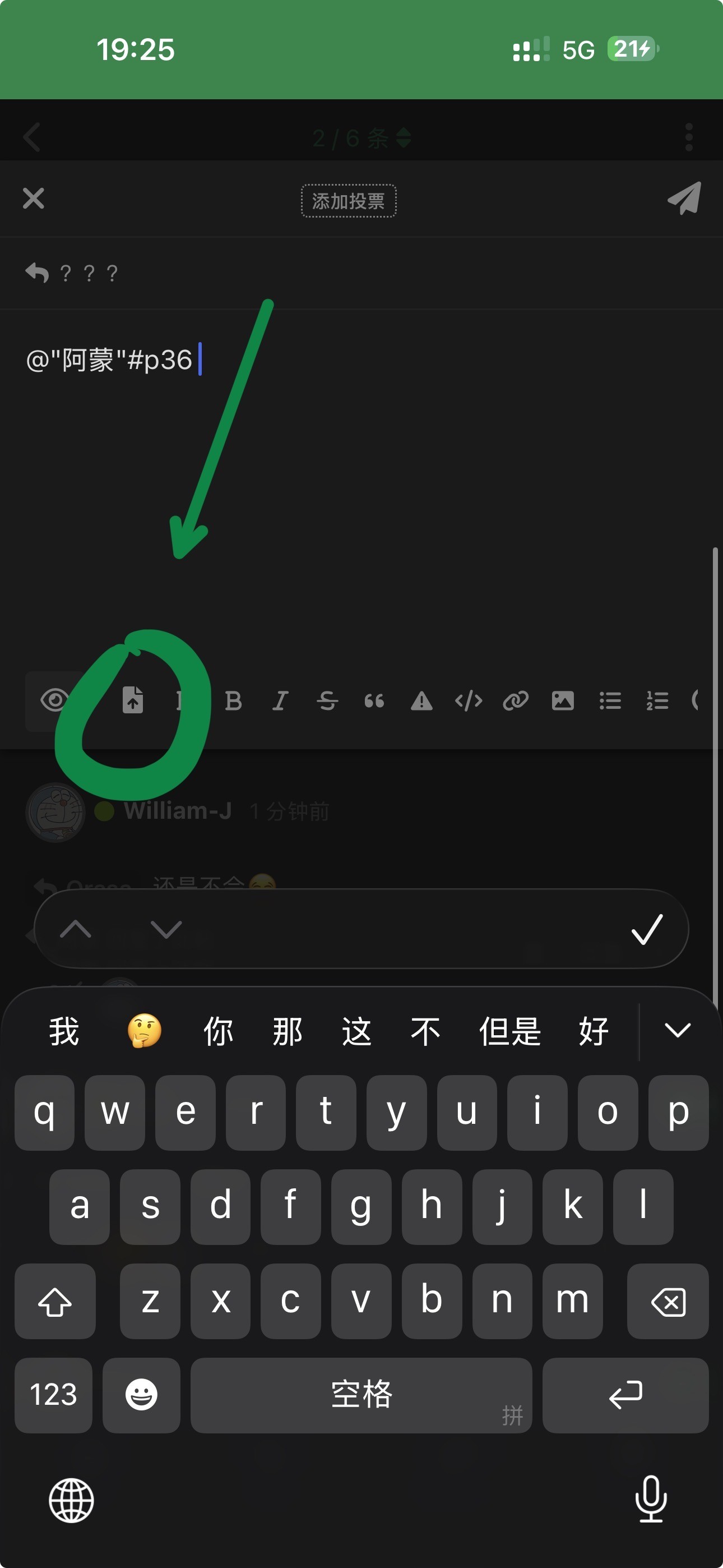Insert a code block
Screen dimensions: 723x1568
tap(469, 701)
